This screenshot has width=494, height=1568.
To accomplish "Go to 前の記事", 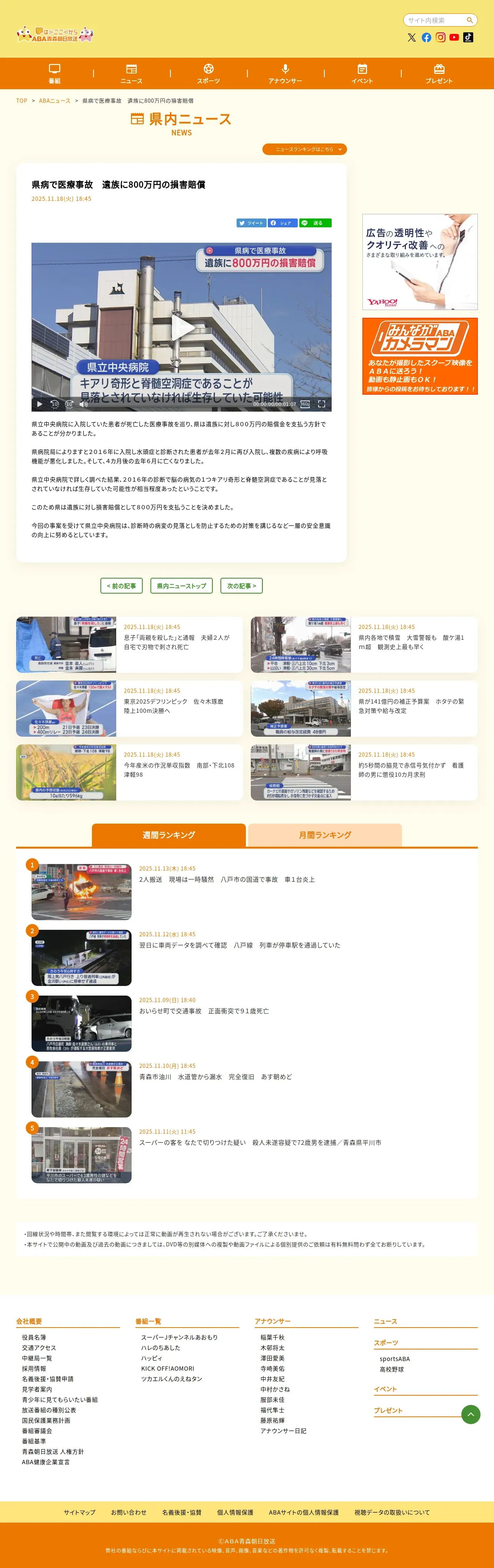I will click(x=121, y=585).
